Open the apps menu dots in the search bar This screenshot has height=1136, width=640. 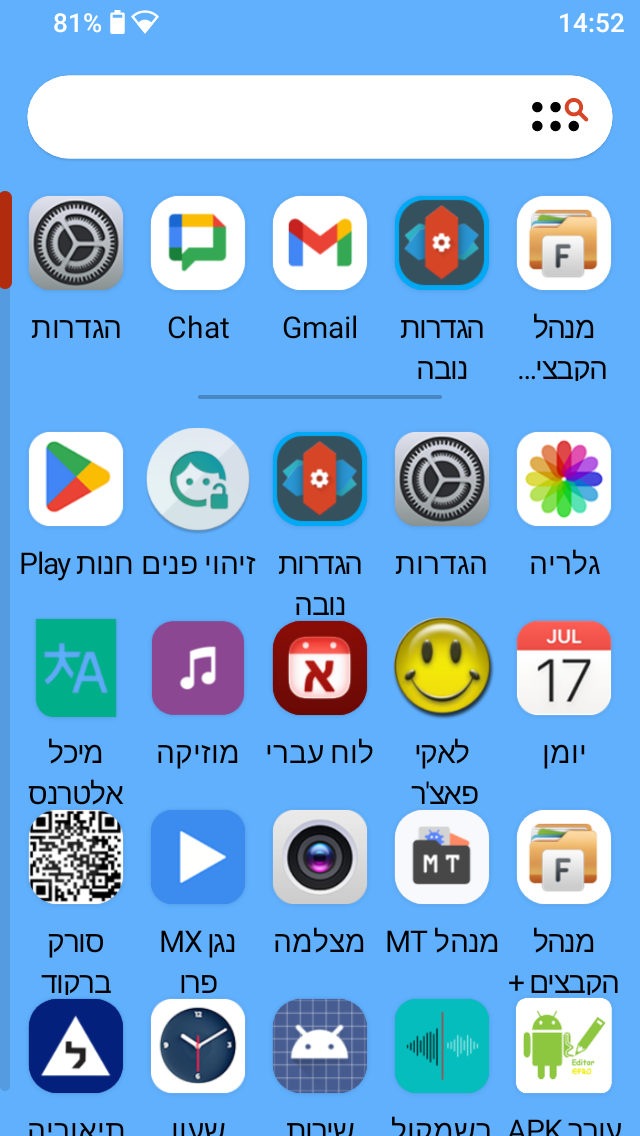pyautogui.click(x=549, y=117)
